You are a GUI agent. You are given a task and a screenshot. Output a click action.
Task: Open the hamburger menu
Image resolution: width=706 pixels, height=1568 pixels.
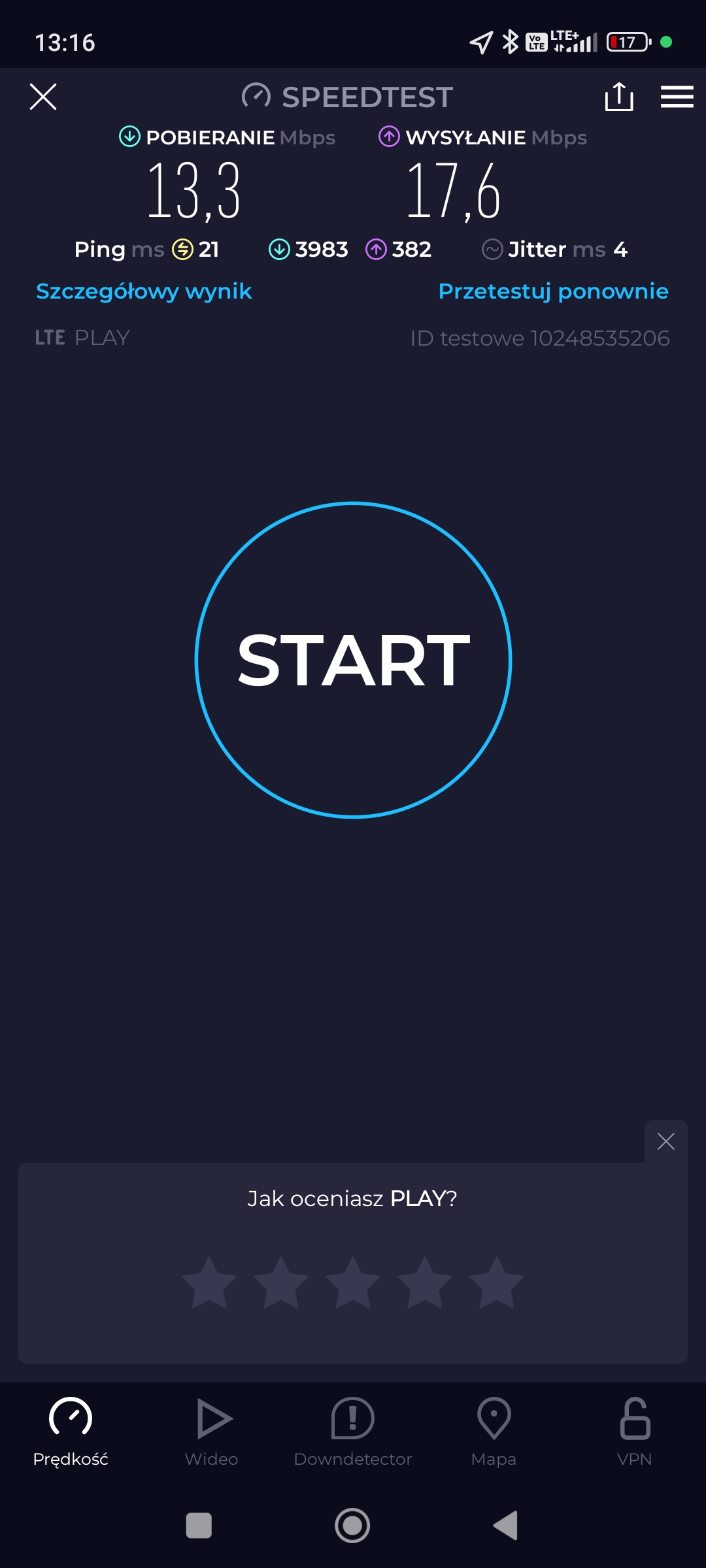(677, 97)
